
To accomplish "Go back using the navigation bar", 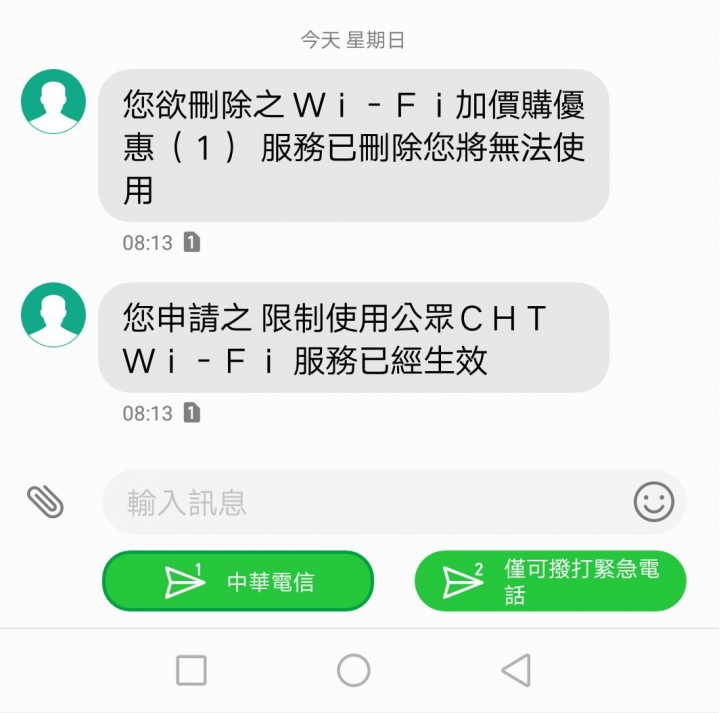I will [515, 670].
